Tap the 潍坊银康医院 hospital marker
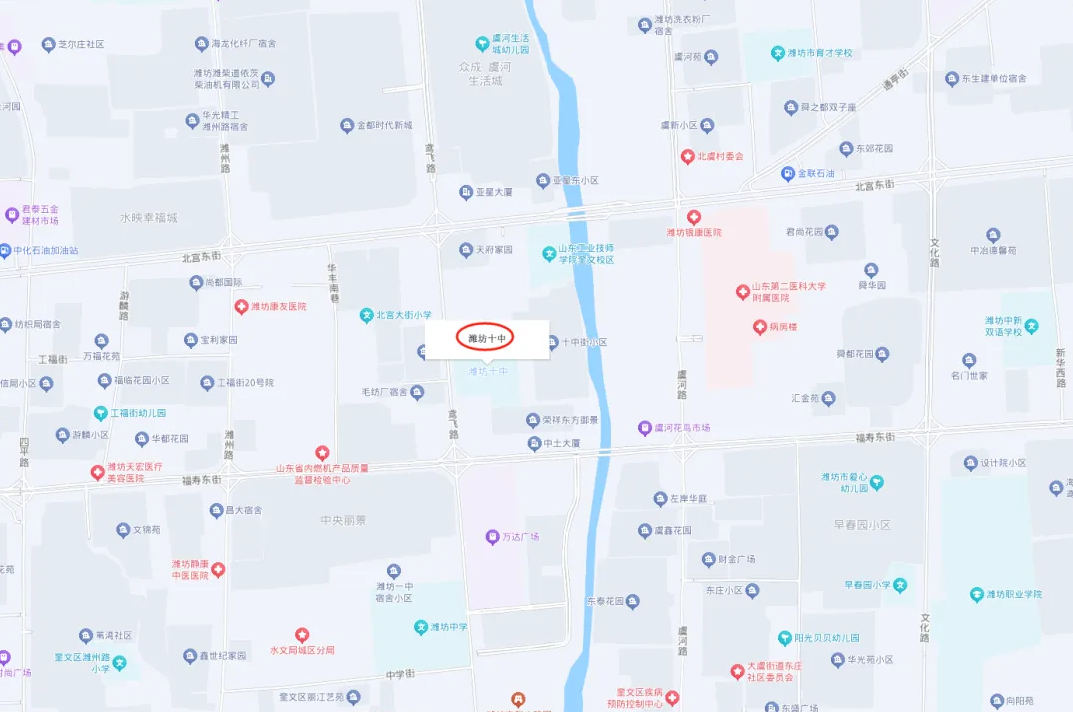The image size is (1073, 712). pos(694,217)
